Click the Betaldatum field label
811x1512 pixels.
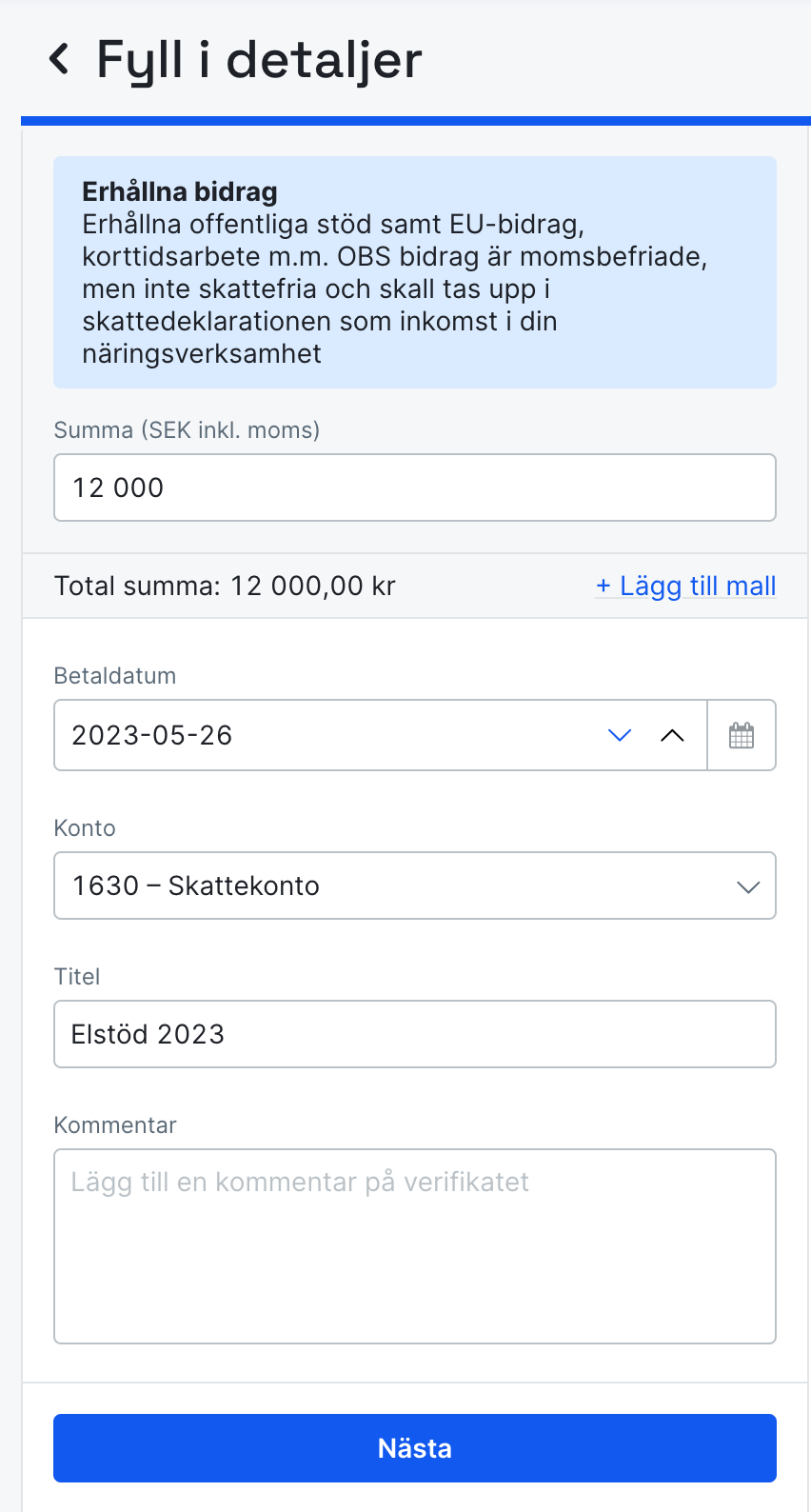tap(114, 676)
